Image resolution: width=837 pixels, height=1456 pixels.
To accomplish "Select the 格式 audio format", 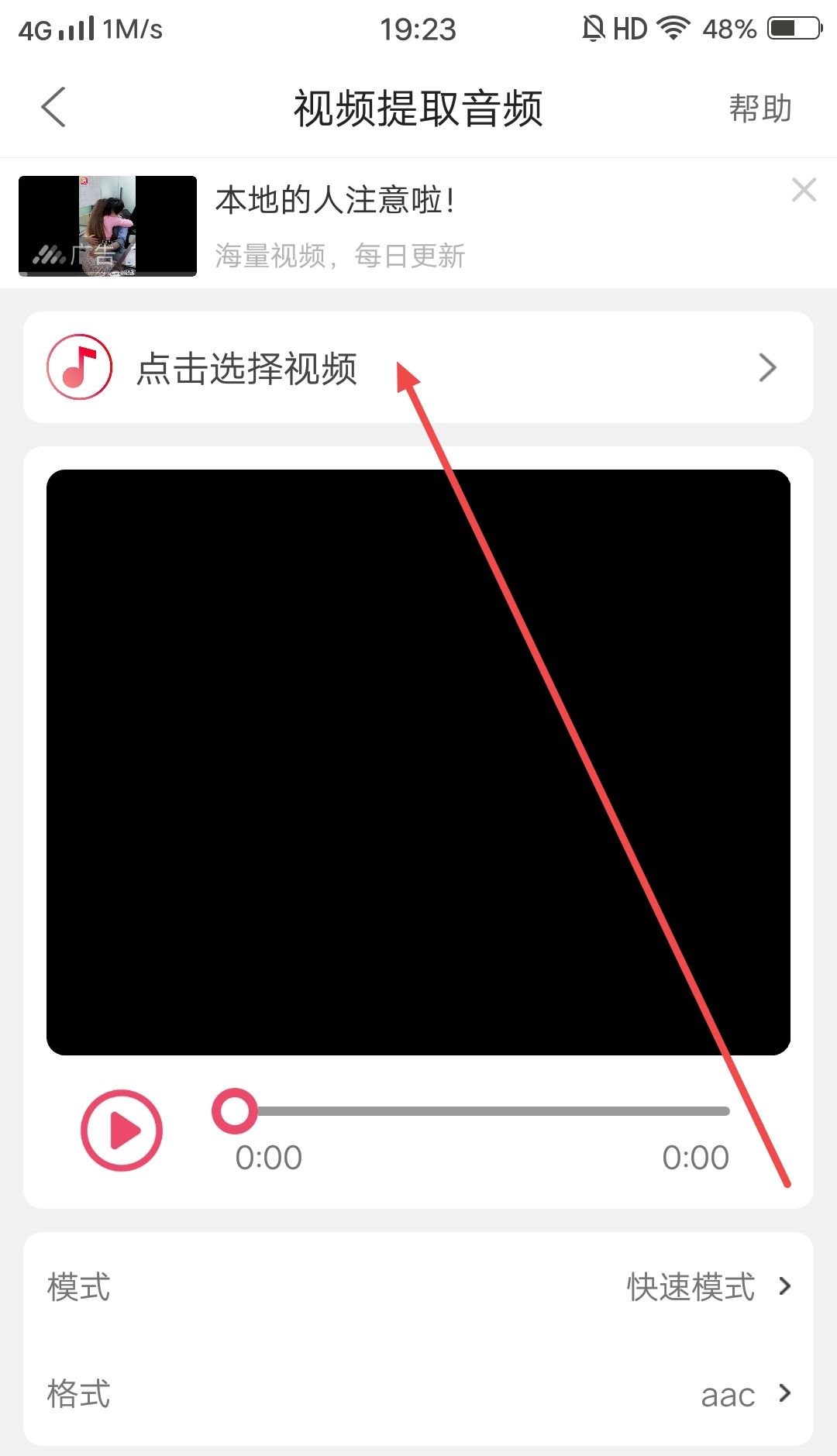I will pos(418,1394).
